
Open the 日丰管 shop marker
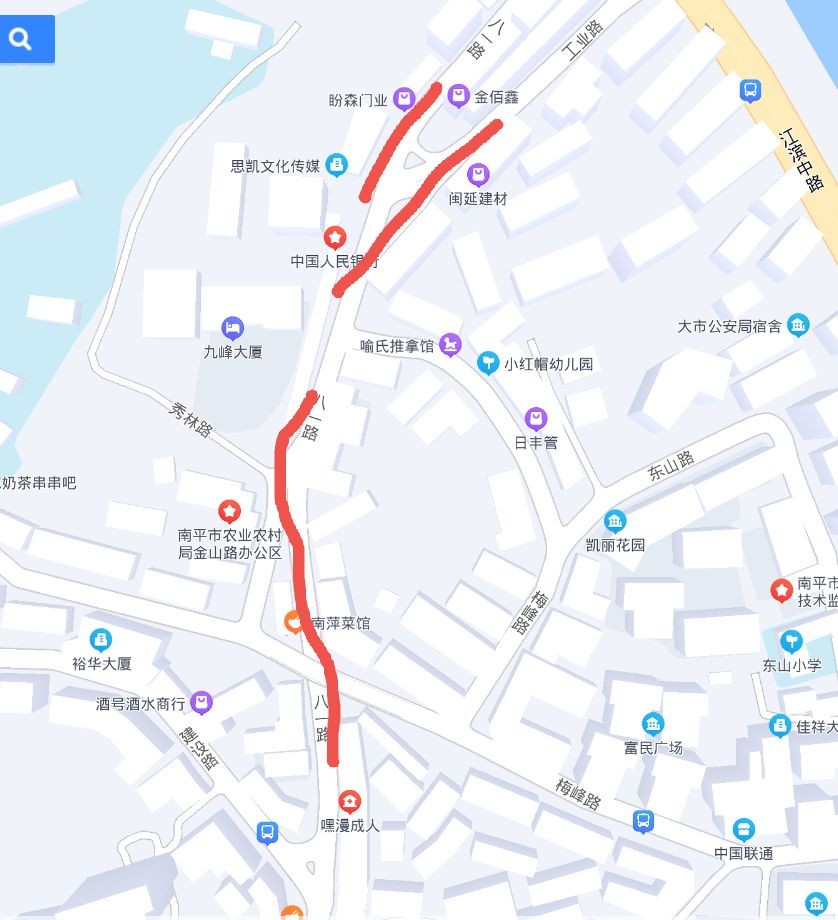coord(536,418)
